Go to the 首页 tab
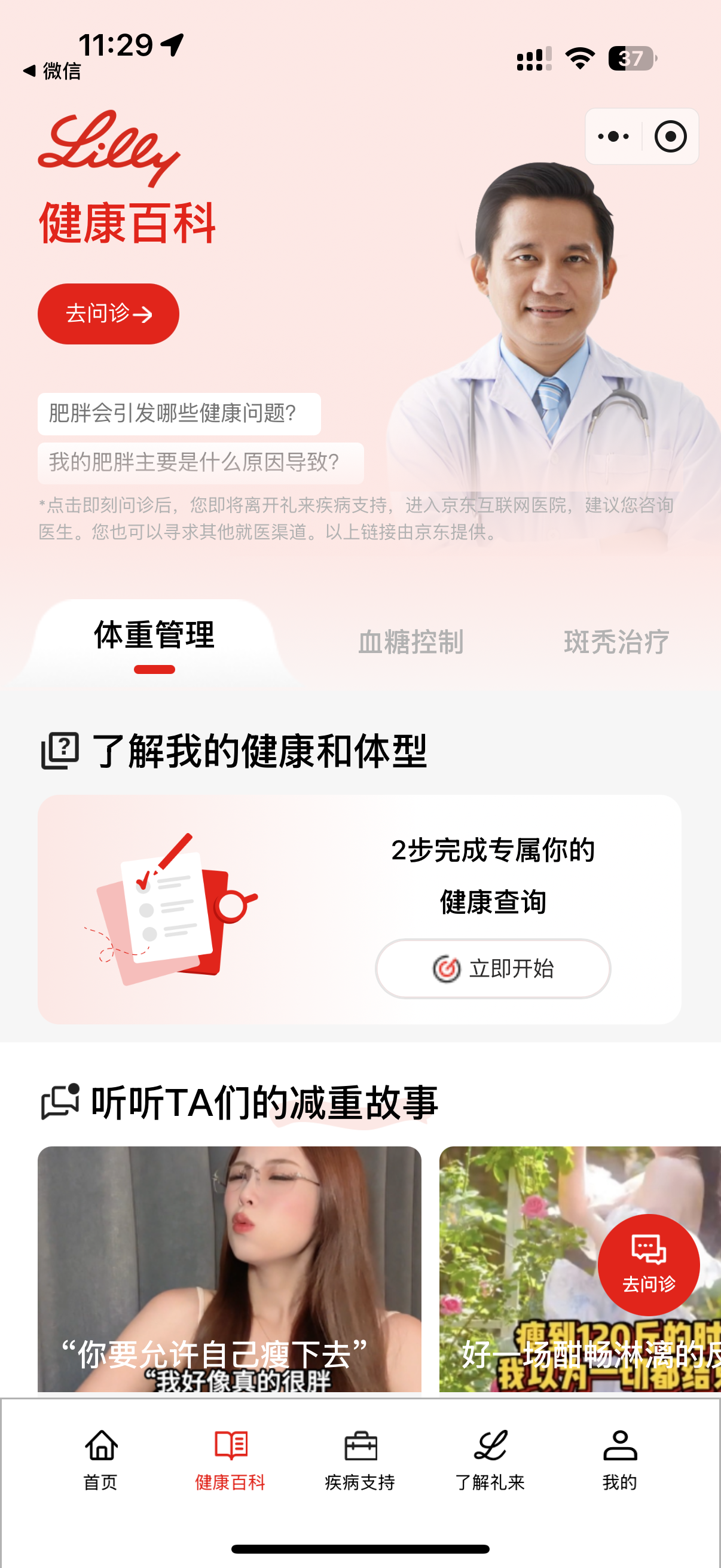 coord(101,1459)
